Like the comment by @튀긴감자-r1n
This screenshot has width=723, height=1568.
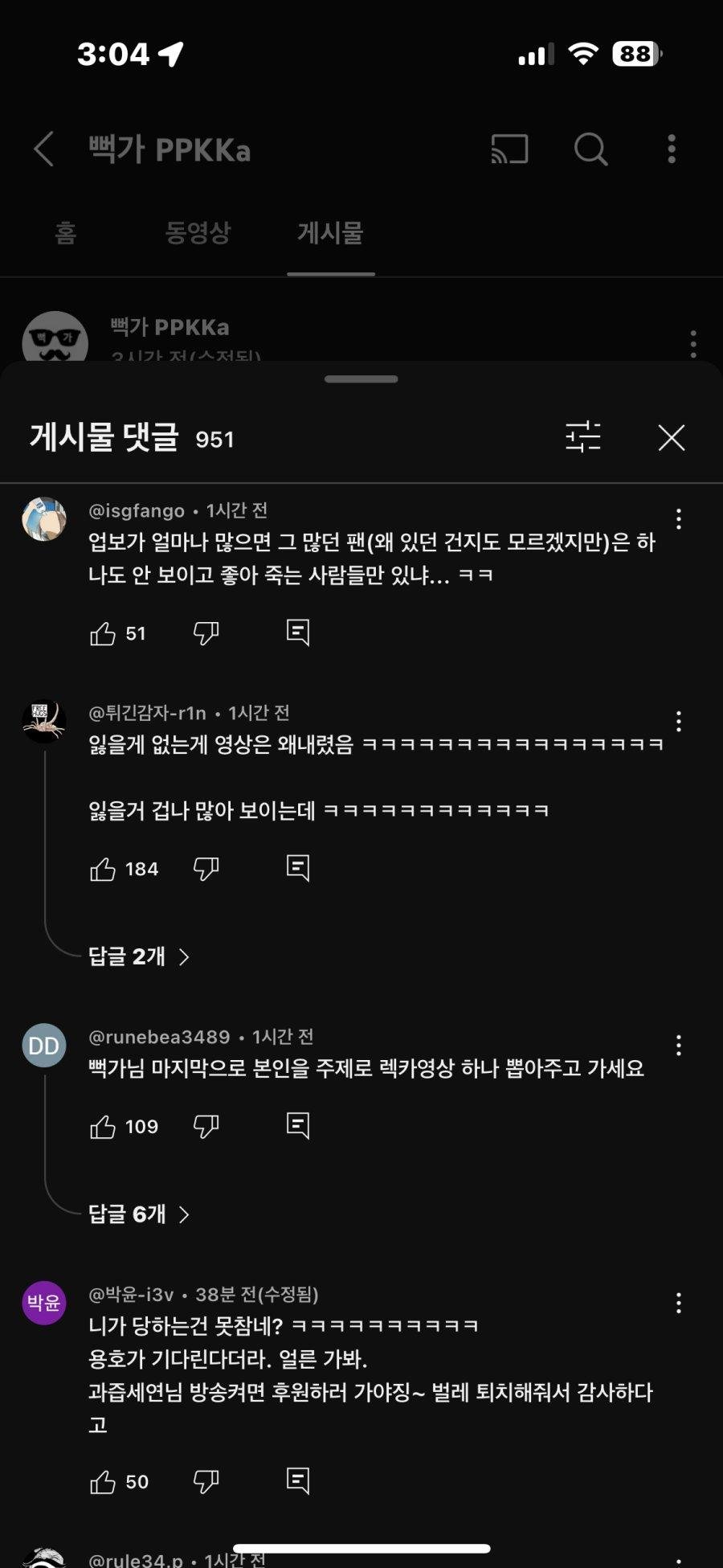(x=103, y=869)
